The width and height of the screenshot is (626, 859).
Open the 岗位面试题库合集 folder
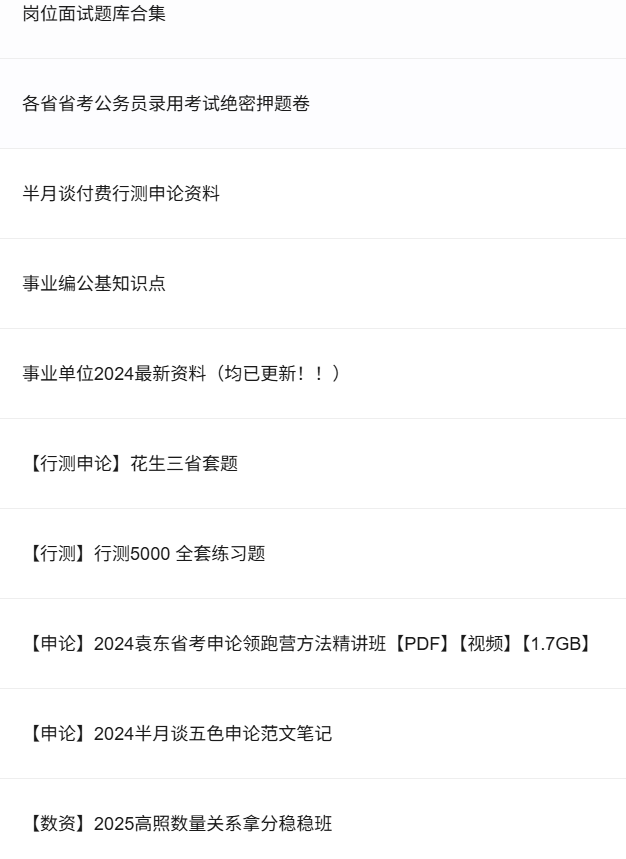click(x=94, y=14)
